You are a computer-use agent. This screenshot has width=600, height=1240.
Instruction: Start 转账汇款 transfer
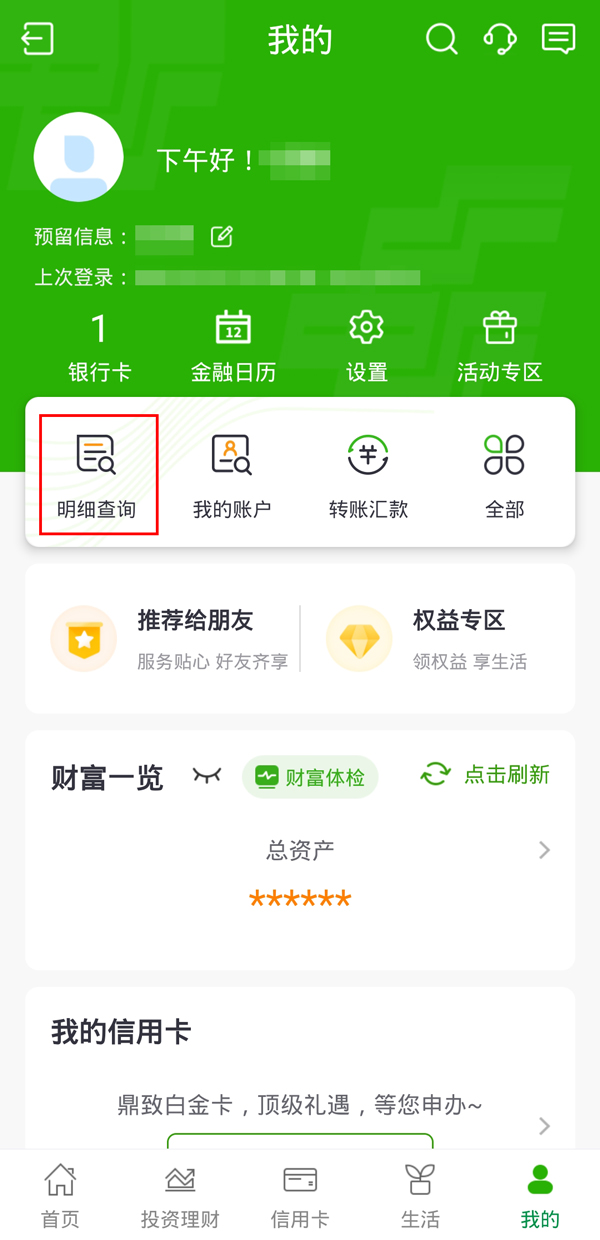pos(368,475)
